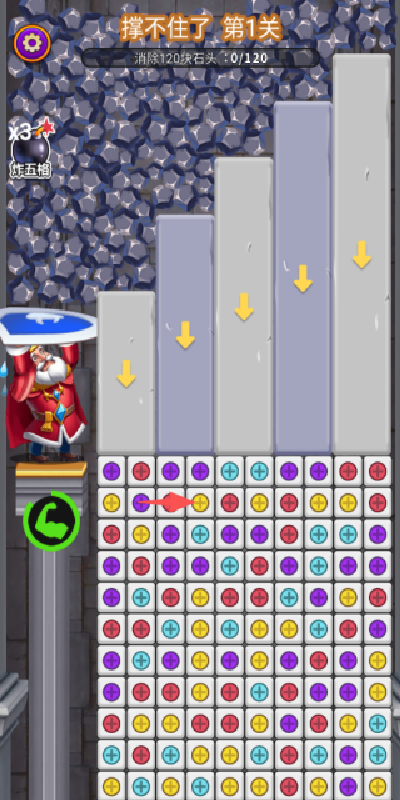Tap the green muscle strength button
The width and height of the screenshot is (400, 800).
pyautogui.click(x=52, y=521)
